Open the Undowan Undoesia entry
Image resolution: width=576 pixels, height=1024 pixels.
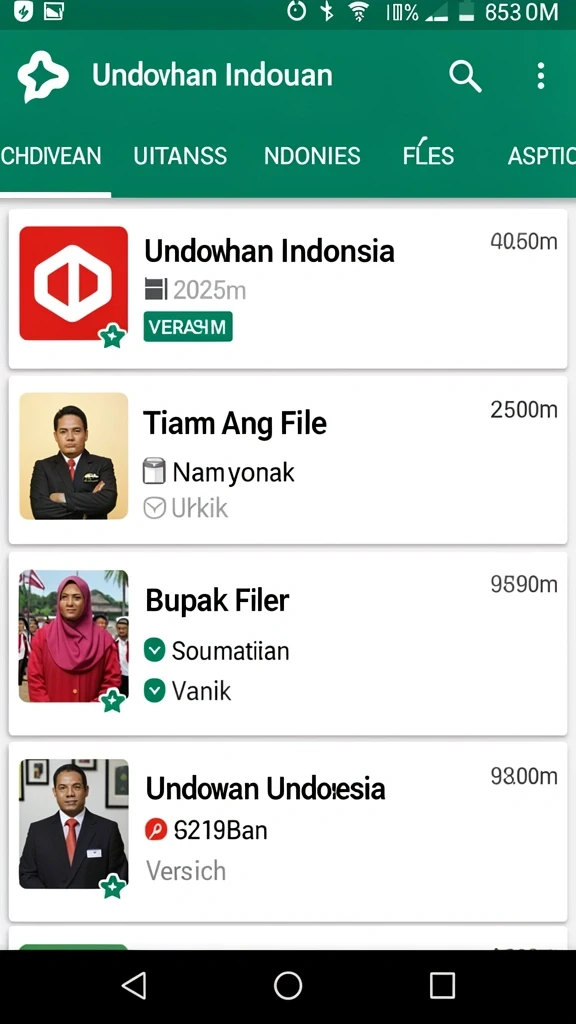click(288, 831)
